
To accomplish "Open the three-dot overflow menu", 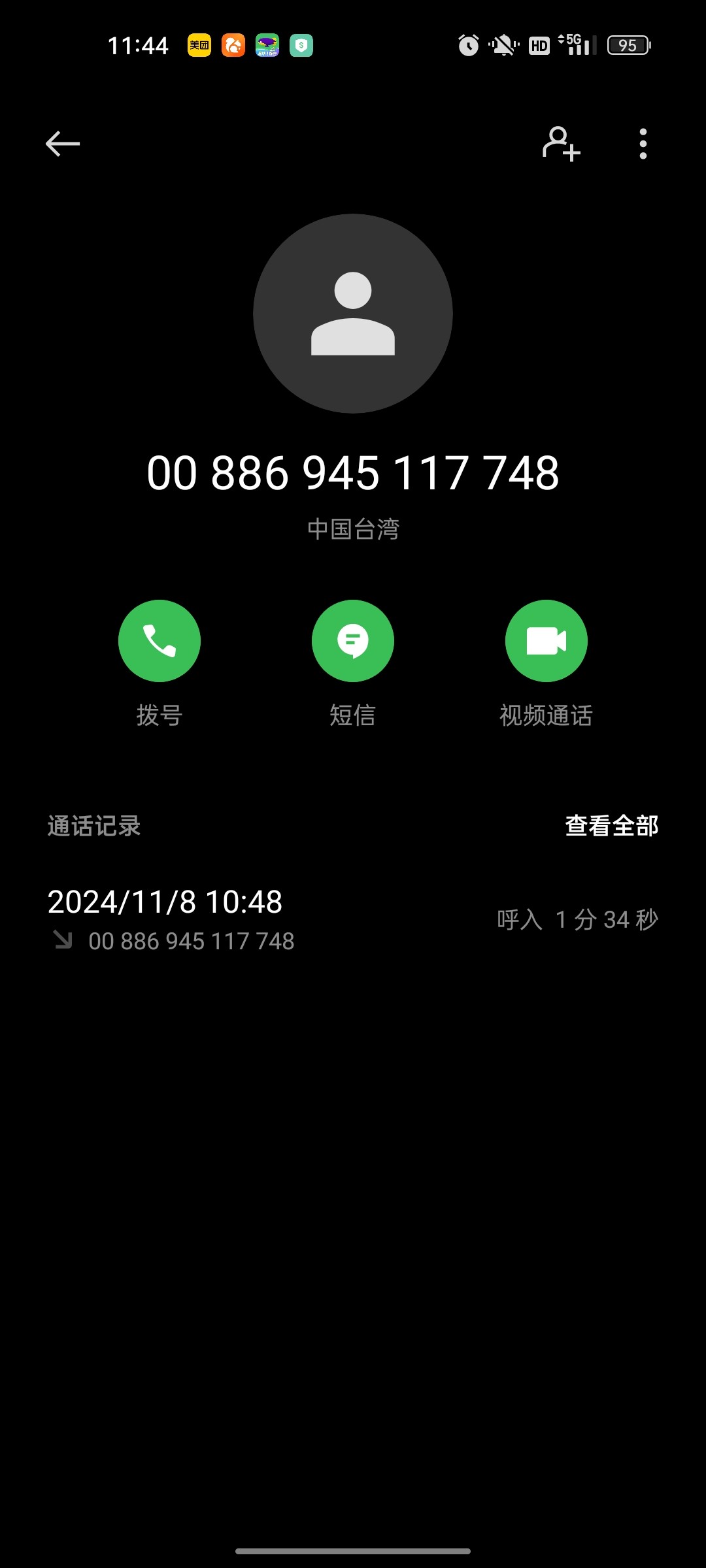I will (643, 144).
